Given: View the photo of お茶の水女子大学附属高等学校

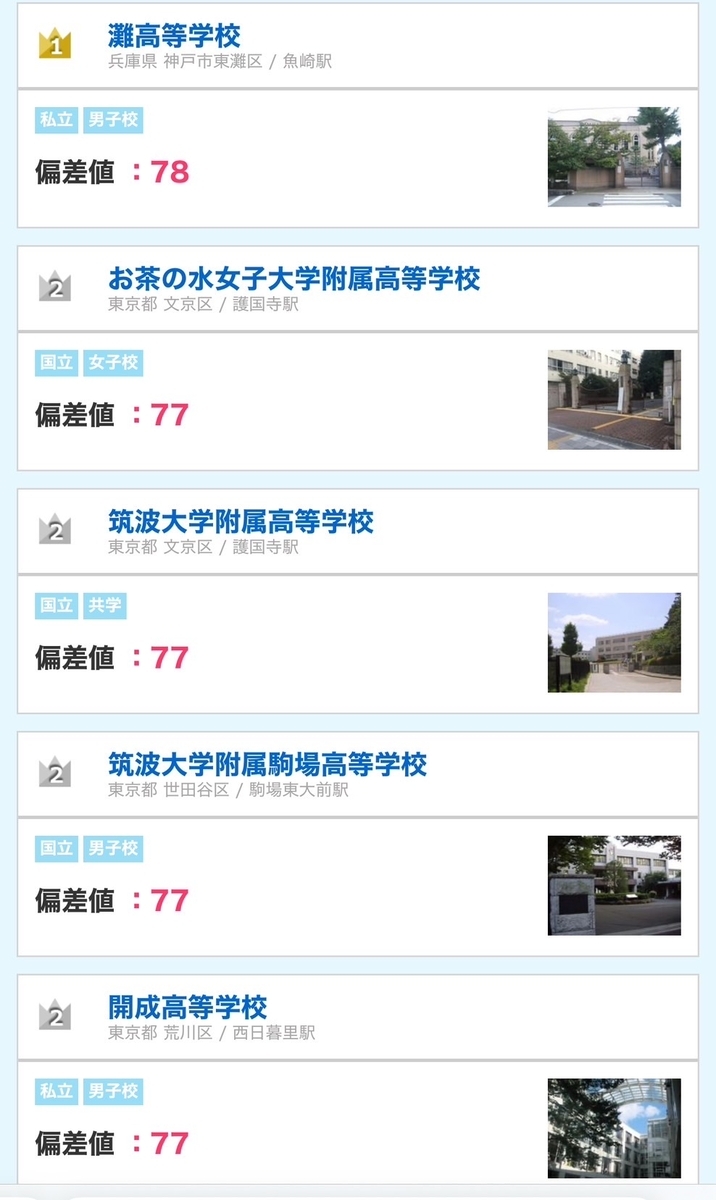Looking at the screenshot, I should pos(614,399).
